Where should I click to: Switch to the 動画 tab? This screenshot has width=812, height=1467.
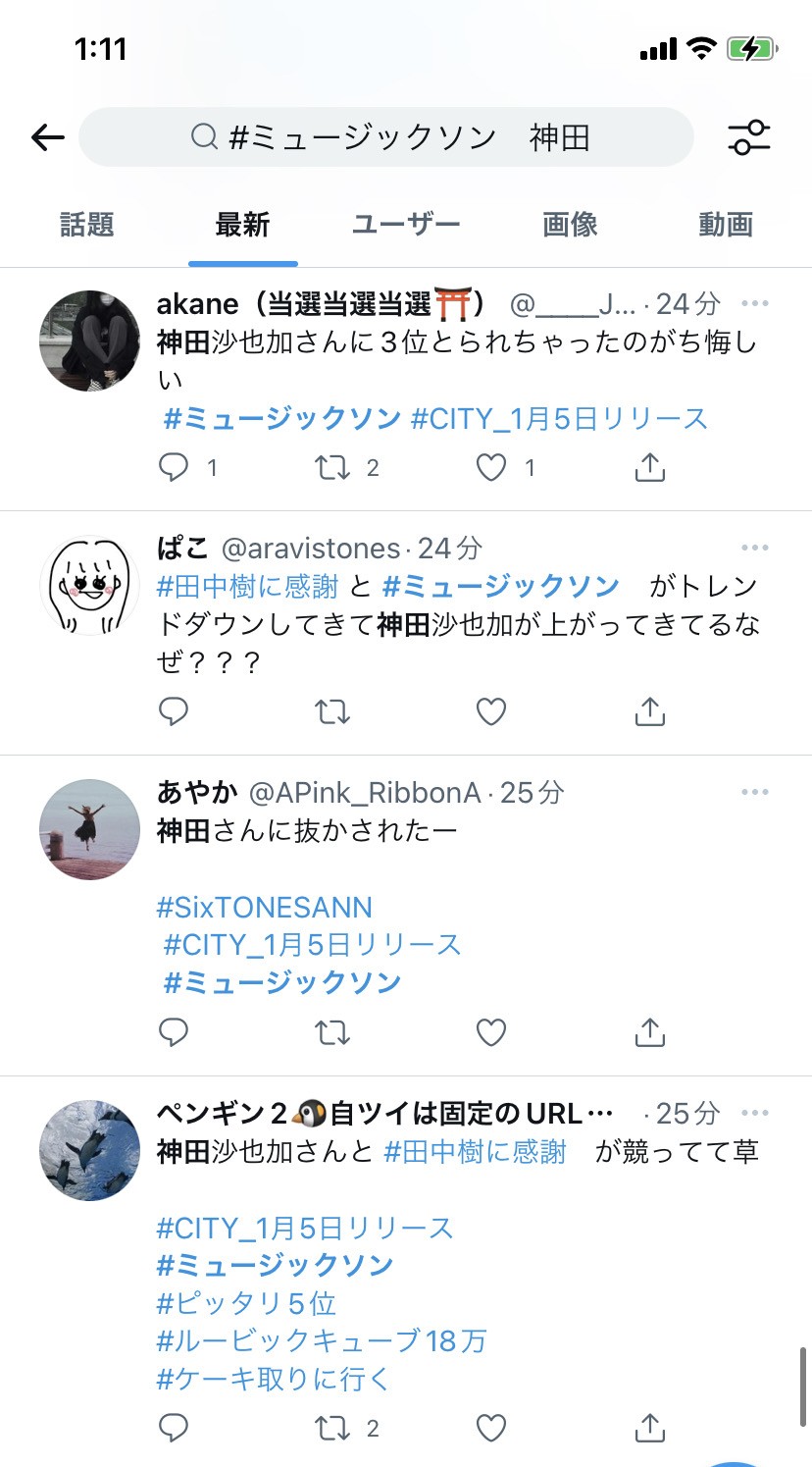725,225
